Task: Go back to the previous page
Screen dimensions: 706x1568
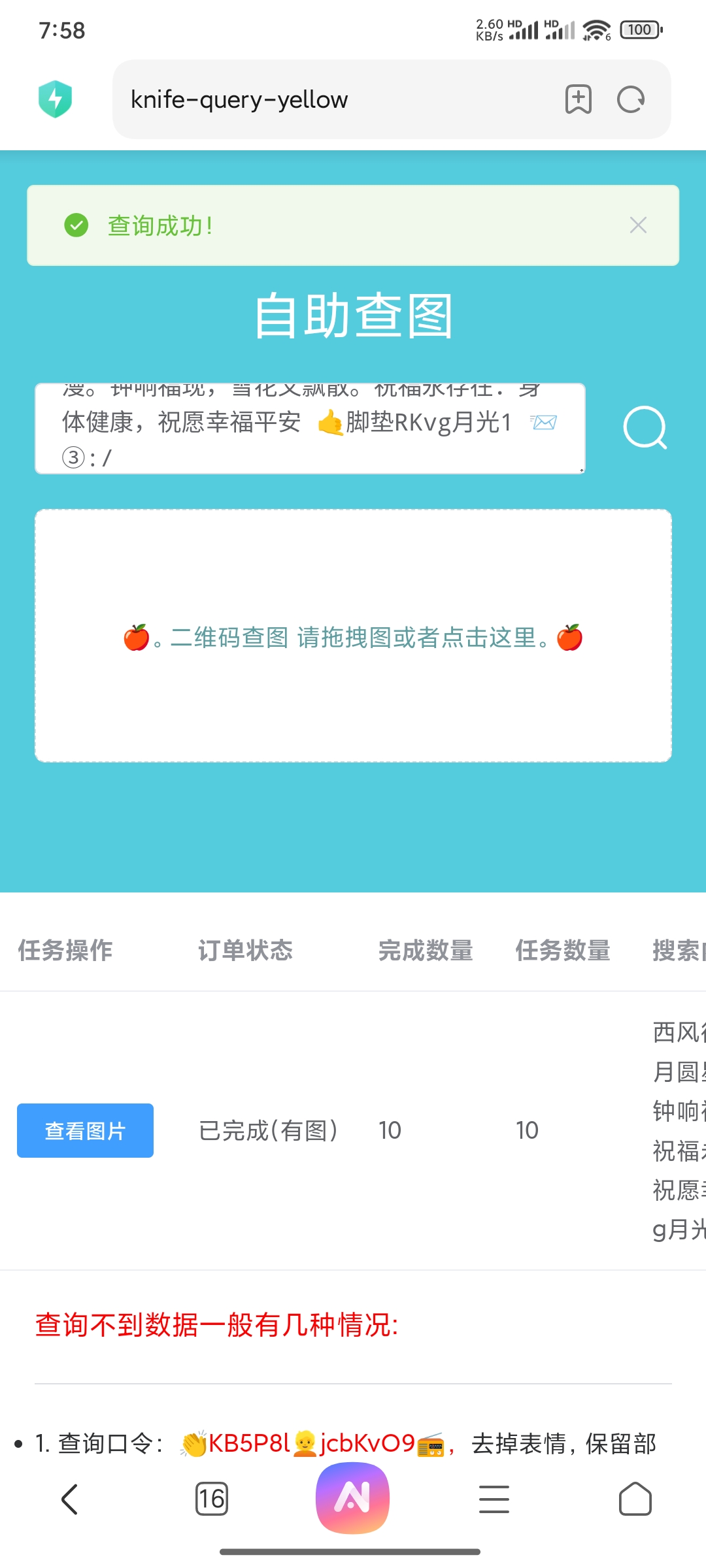Action: point(70,1499)
